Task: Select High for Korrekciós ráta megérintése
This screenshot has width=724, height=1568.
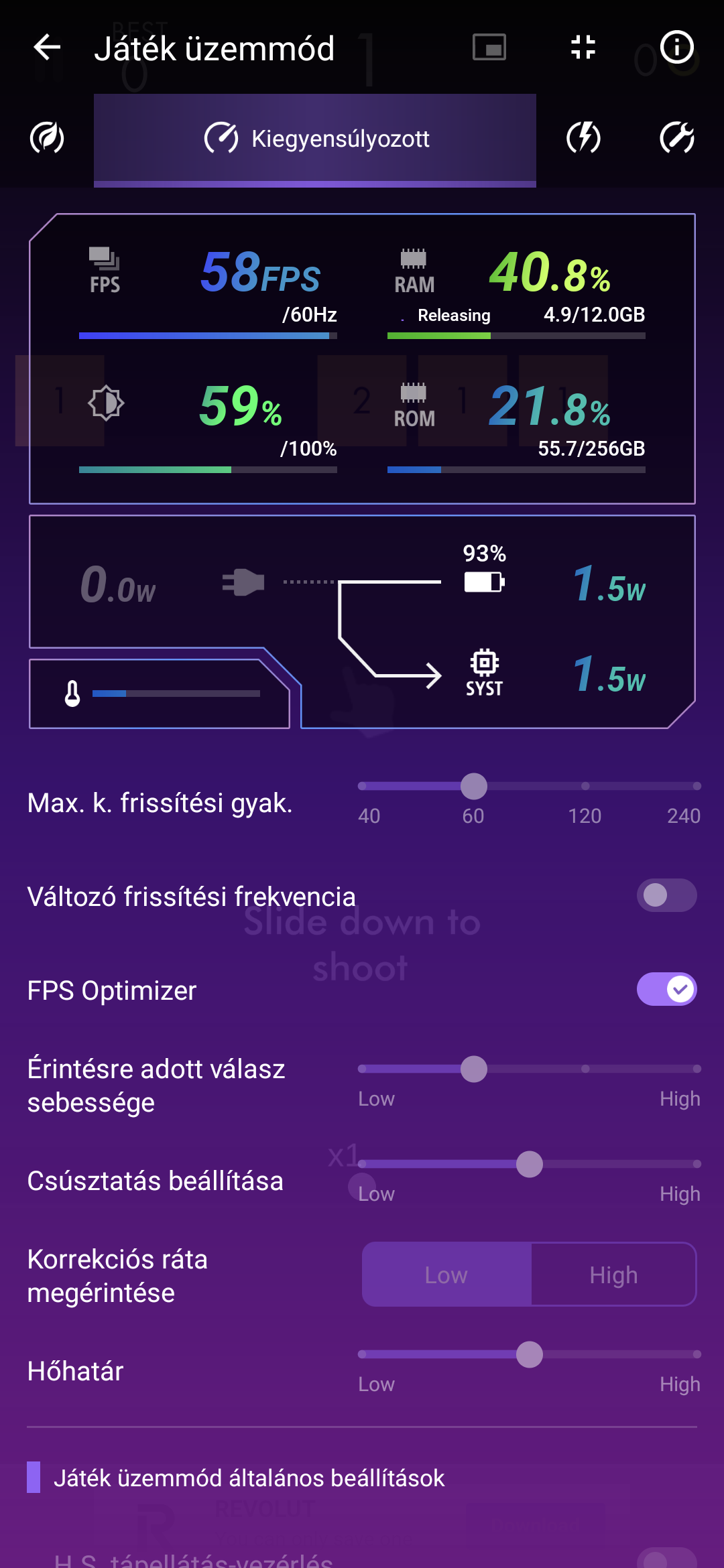Action: pos(613,1275)
